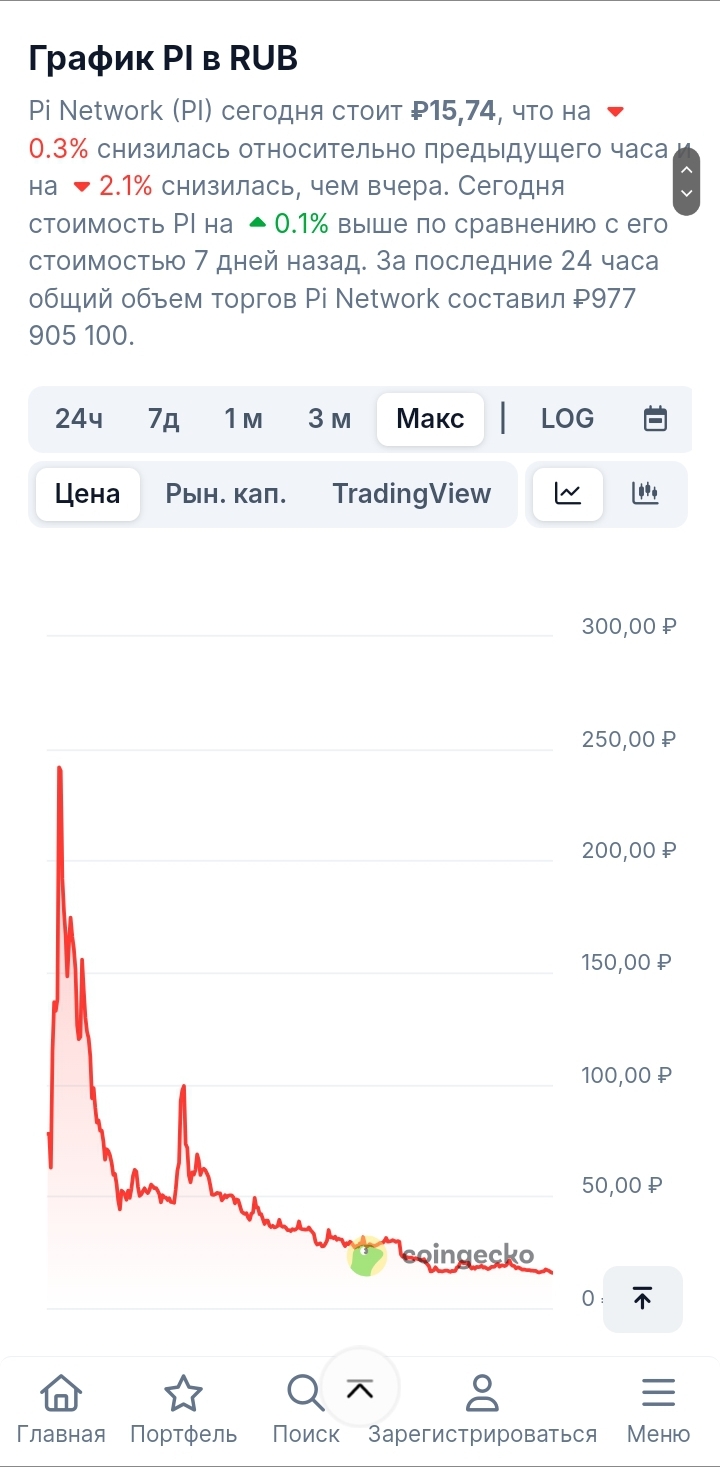The width and height of the screenshot is (720, 1467).
Task: Open the Меню hamburger
Action: pos(658,1408)
